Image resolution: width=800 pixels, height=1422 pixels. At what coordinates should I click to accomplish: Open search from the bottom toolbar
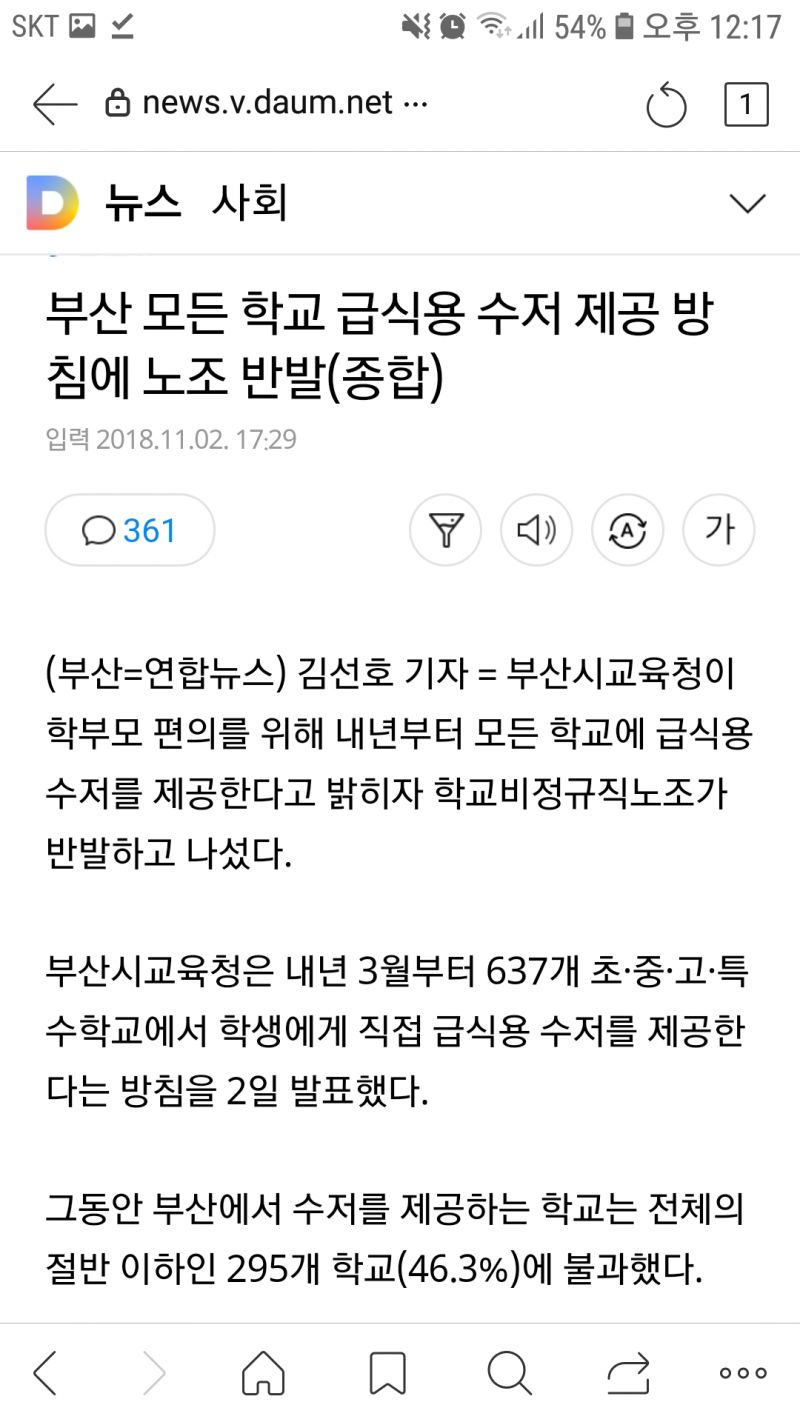[508, 1373]
